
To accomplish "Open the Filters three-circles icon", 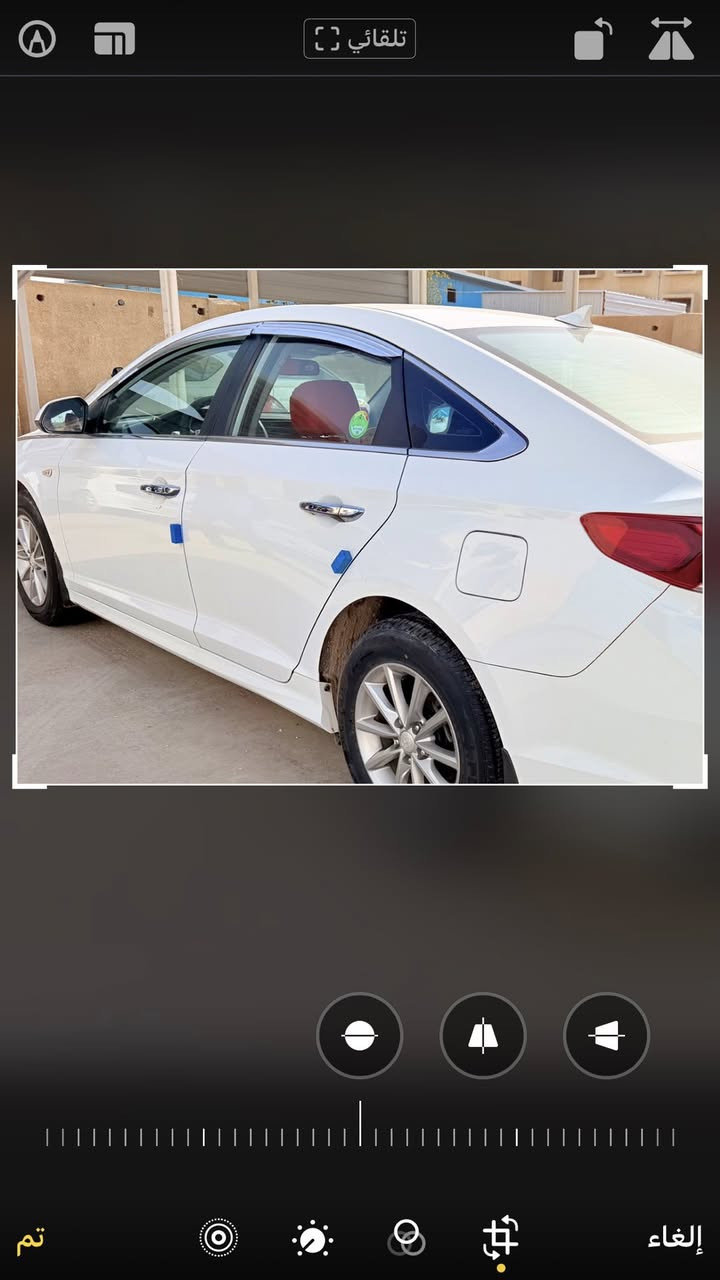I will point(405,1240).
